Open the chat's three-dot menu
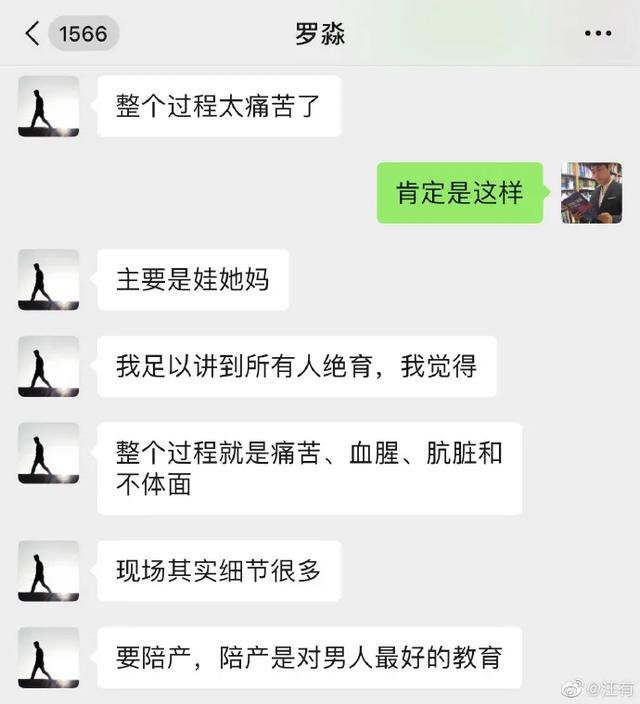The image size is (640, 704). (597, 33)
